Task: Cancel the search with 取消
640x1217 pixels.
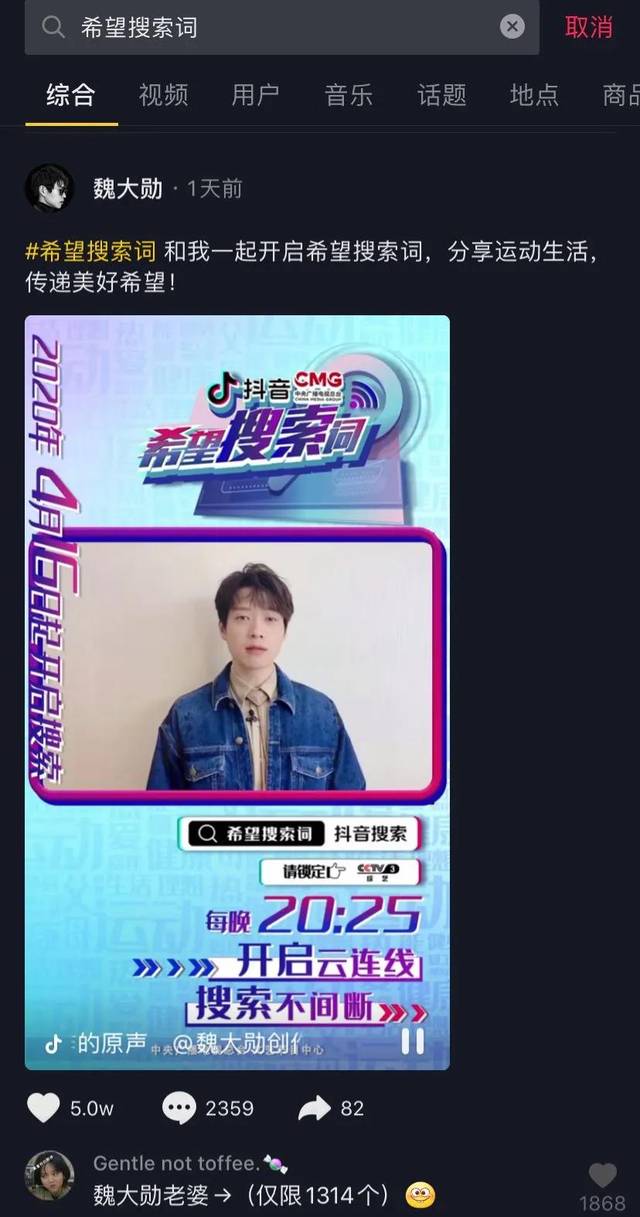Action: coord(589,27)
